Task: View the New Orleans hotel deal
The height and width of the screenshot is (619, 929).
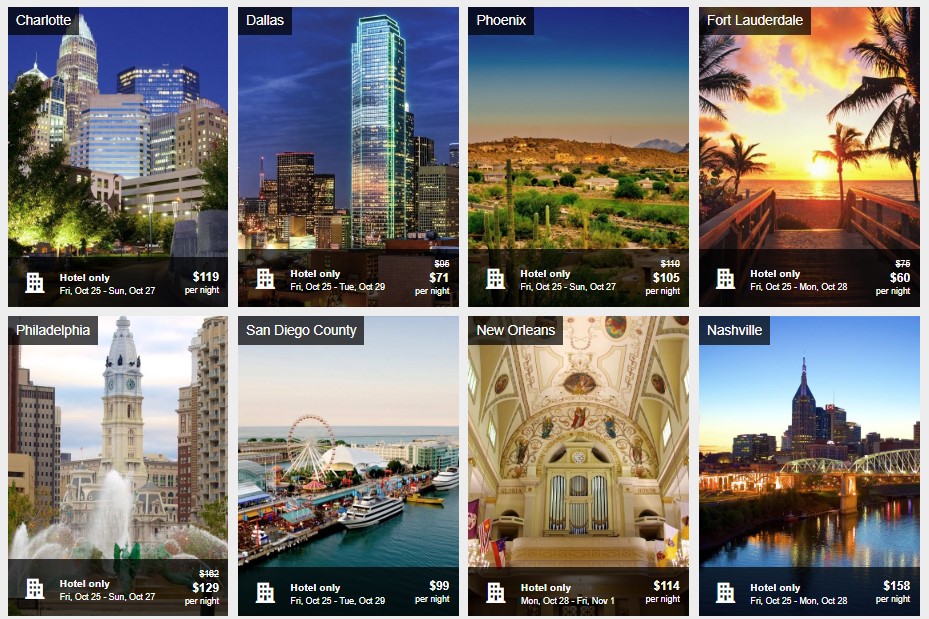Action: [x=578, y=466]
